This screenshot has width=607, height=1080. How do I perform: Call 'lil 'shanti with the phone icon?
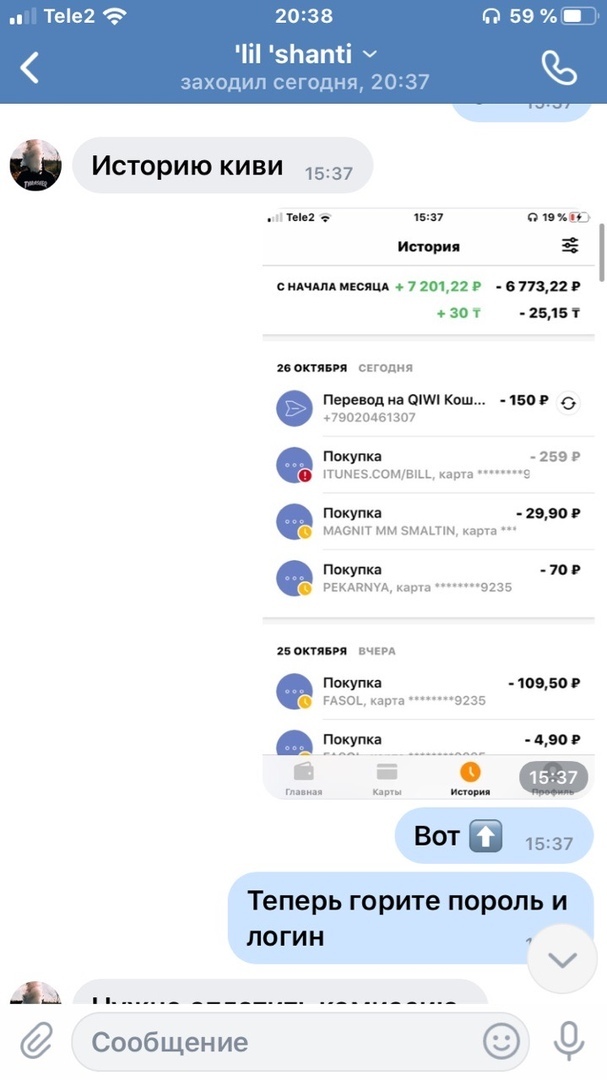559,68
